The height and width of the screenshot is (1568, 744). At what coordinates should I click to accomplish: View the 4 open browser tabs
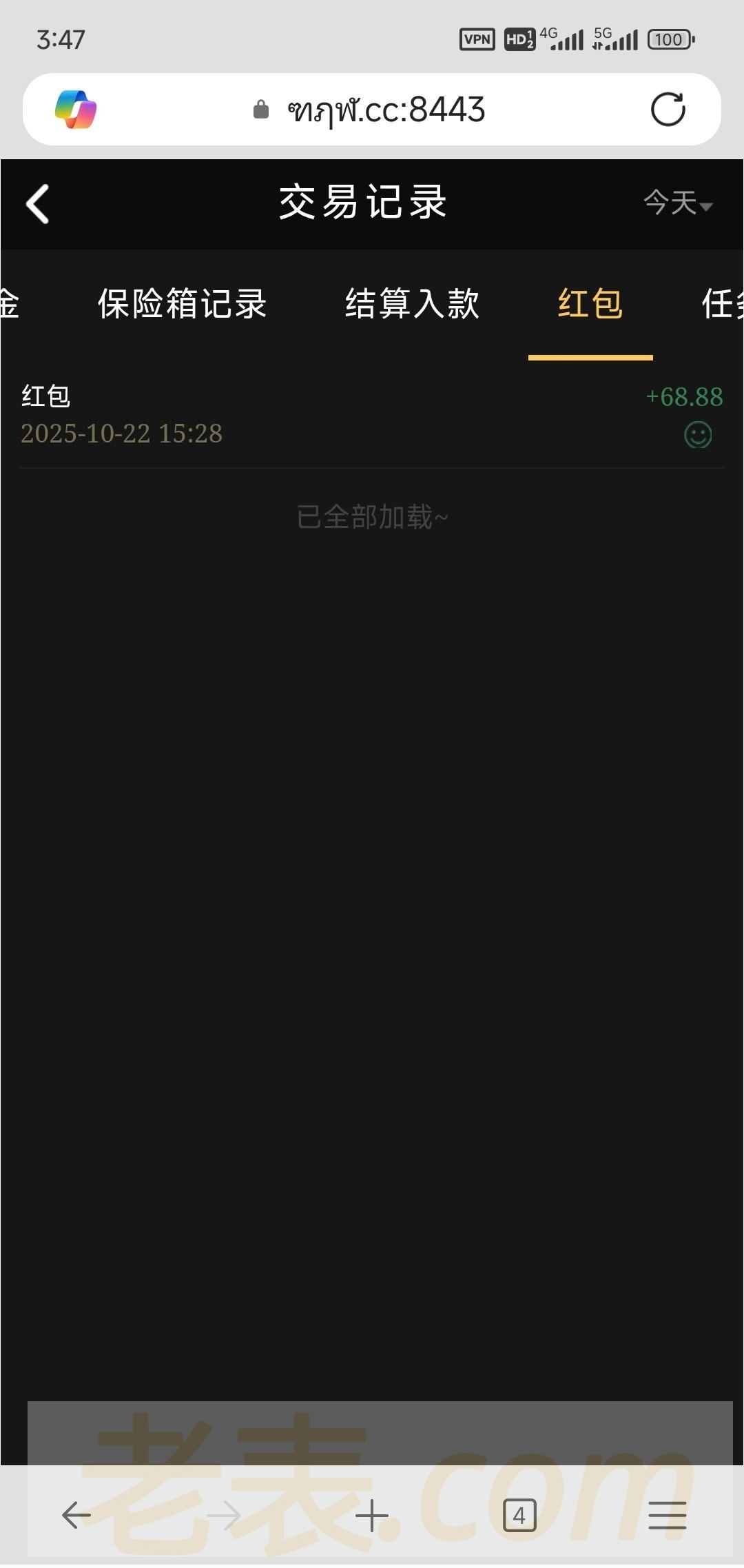[x=519, y=1516]
